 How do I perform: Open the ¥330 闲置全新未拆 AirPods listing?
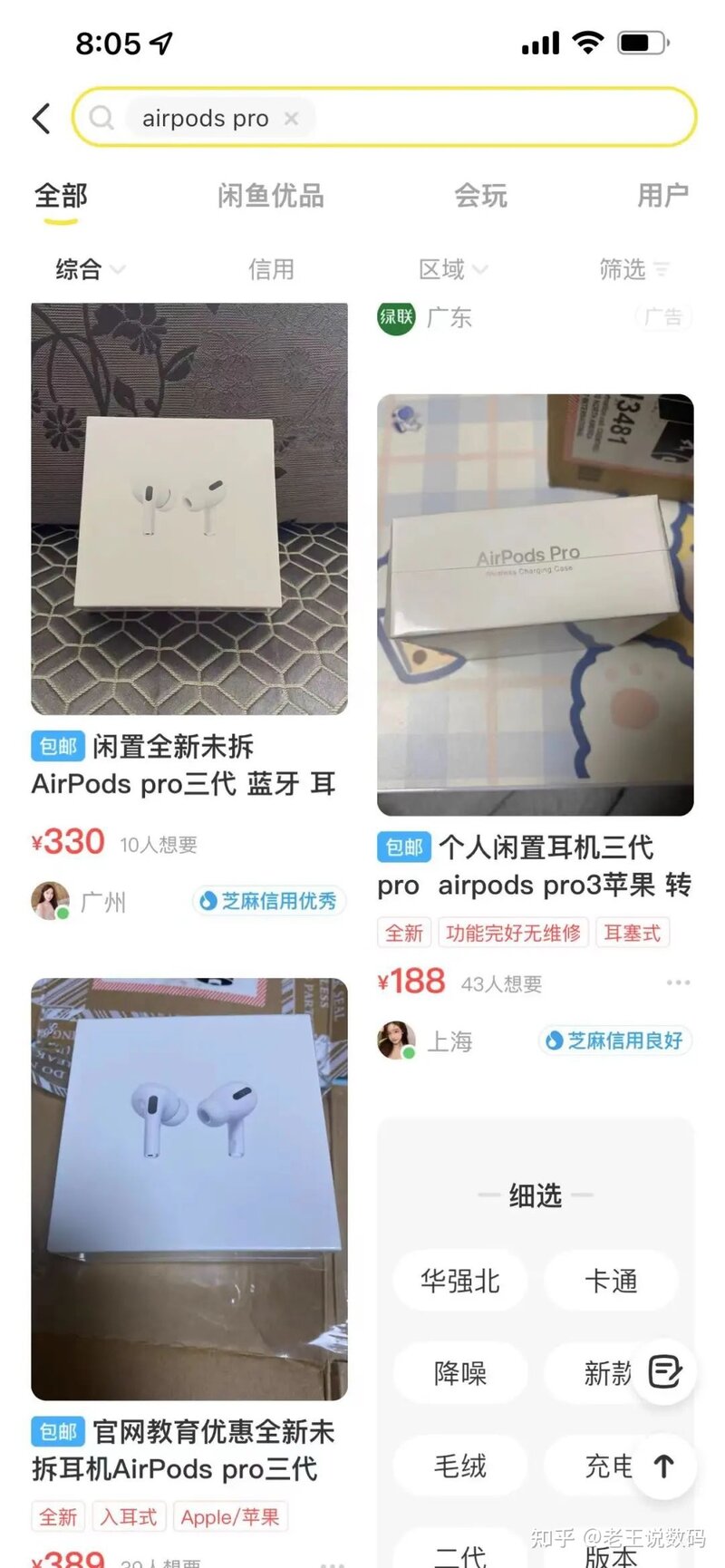tap(189, 509)
